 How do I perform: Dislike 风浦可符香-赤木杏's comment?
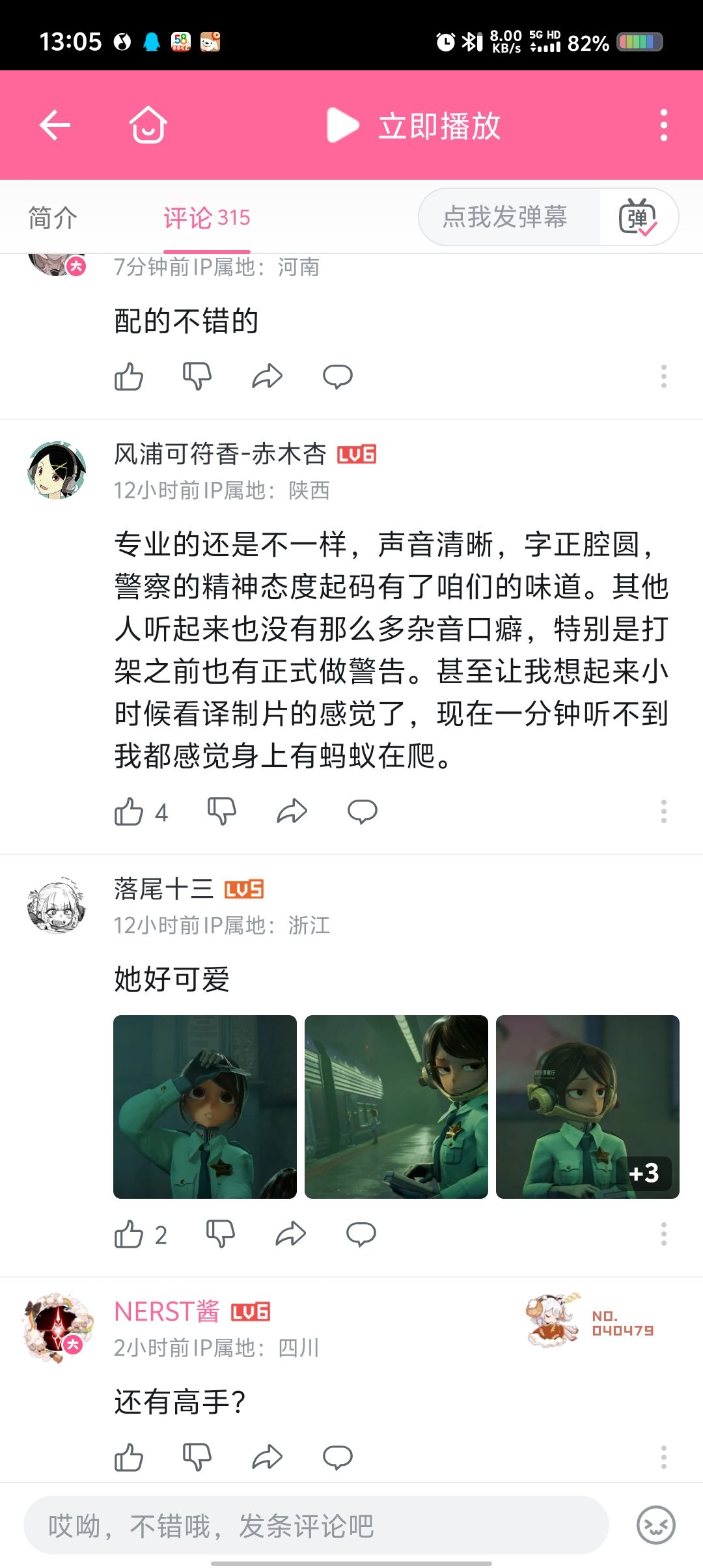(221, 811)
